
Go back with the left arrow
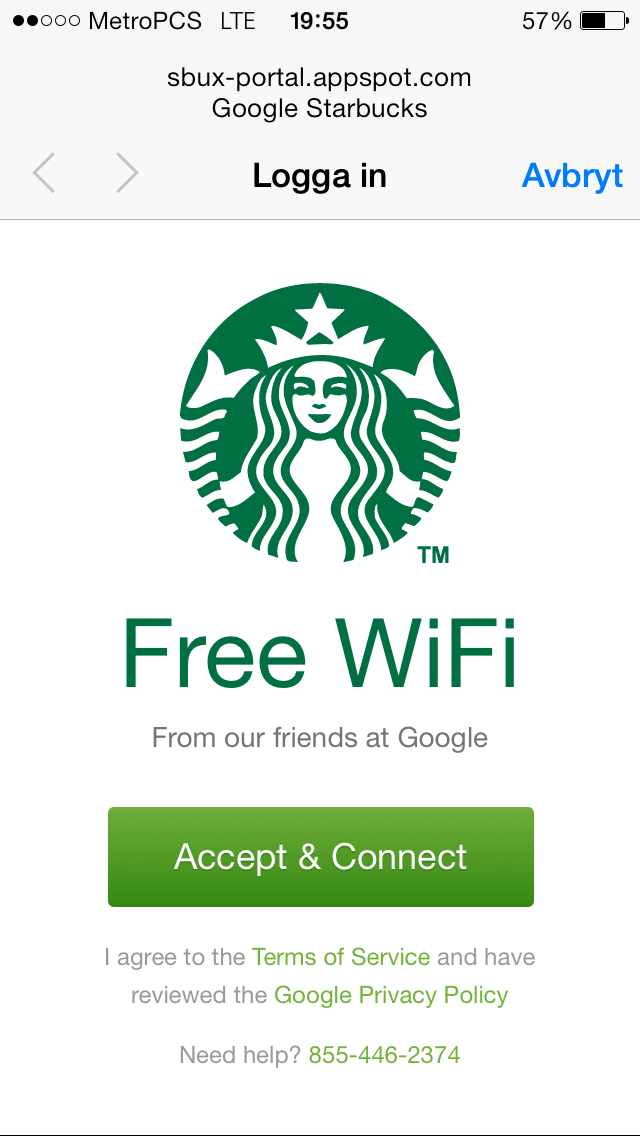click(x=43, y=174)
